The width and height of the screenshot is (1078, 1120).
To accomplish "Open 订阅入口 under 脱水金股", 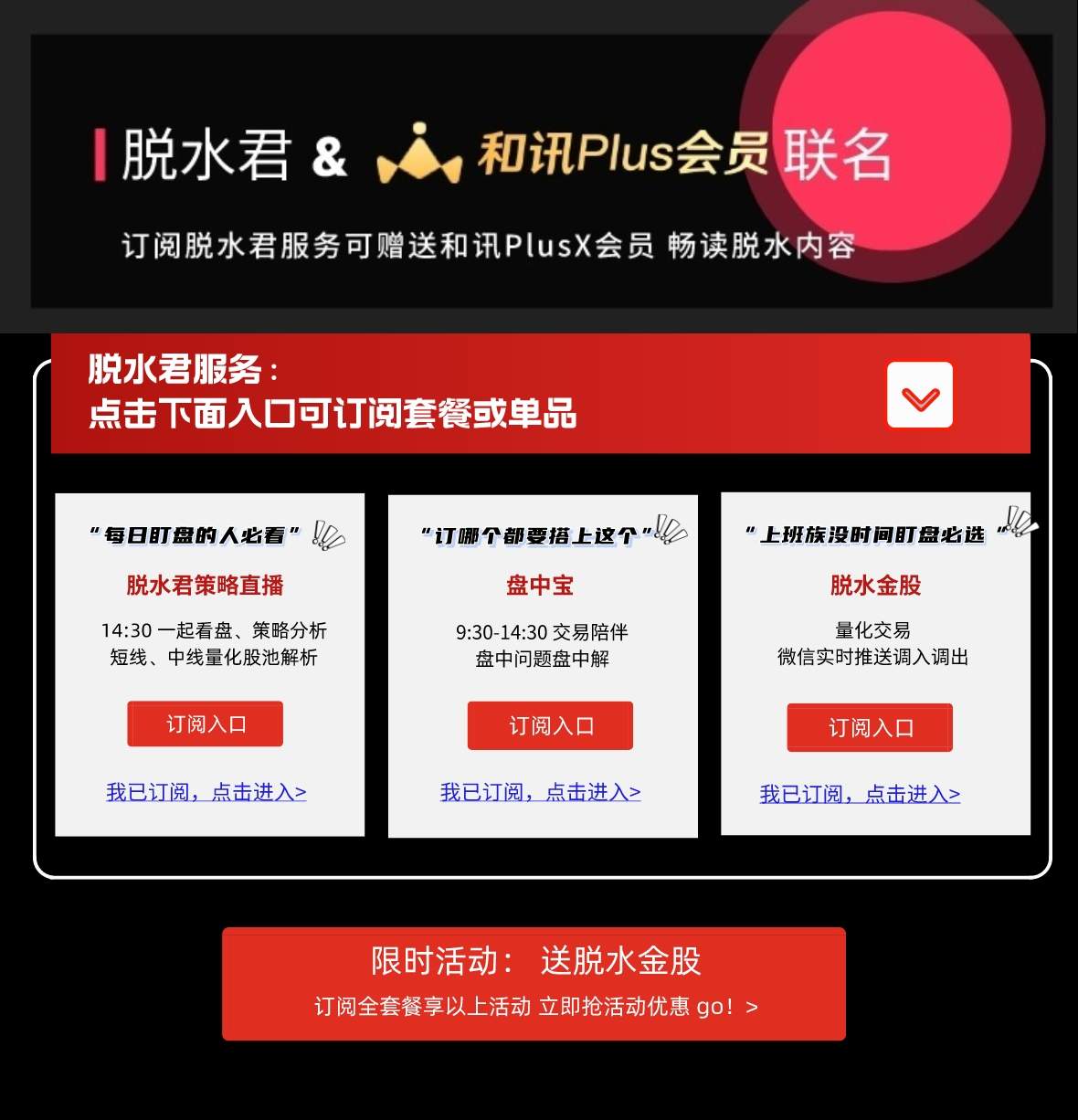I will 870,728.
